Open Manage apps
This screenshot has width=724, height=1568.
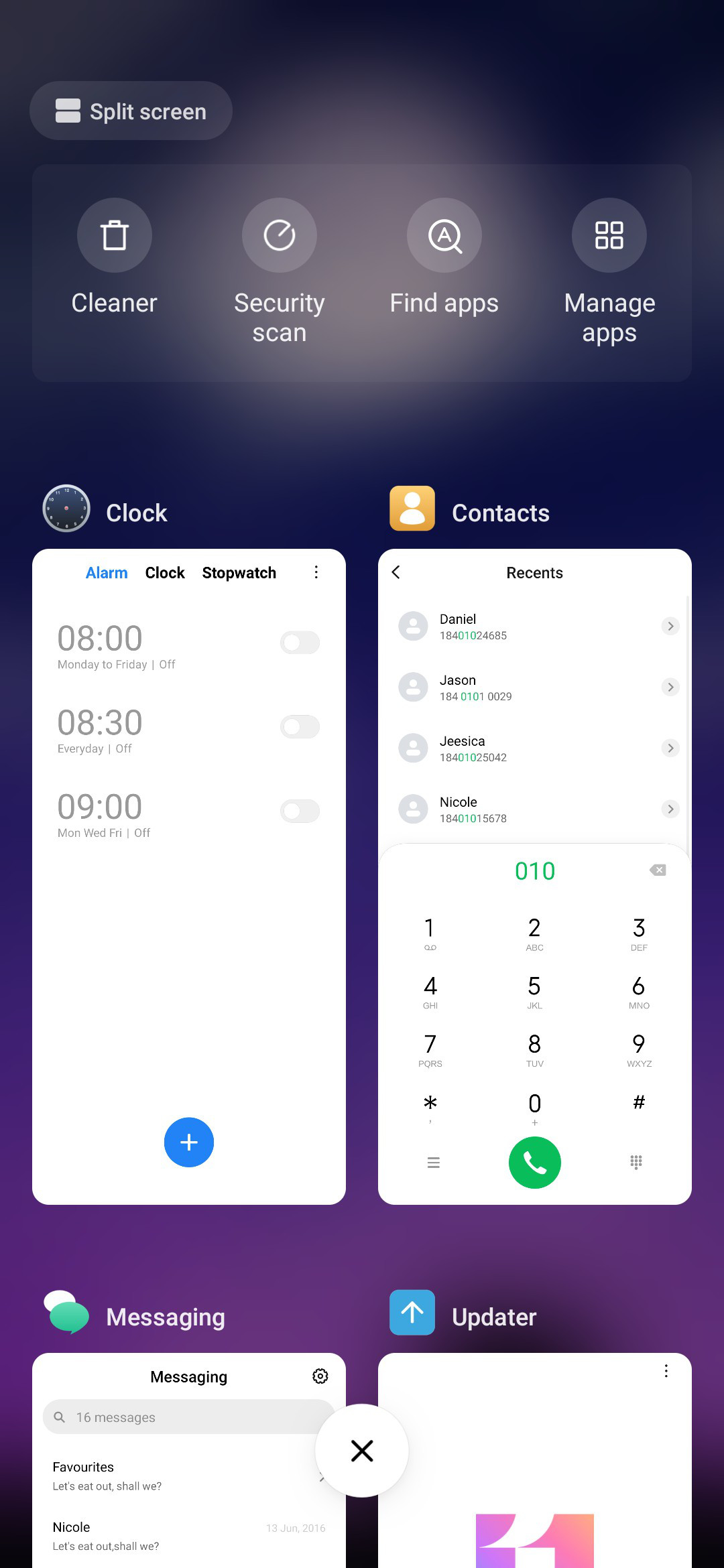click(609, 271)
